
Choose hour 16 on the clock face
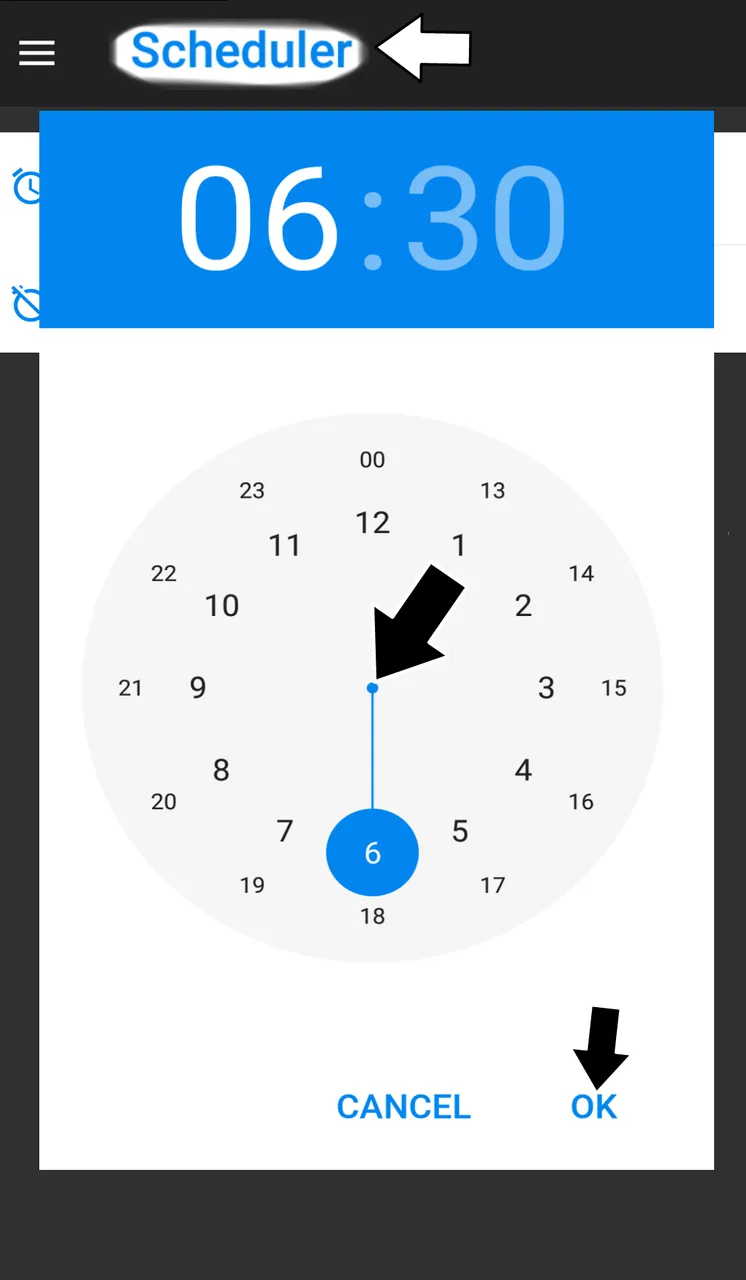(581, 802)
